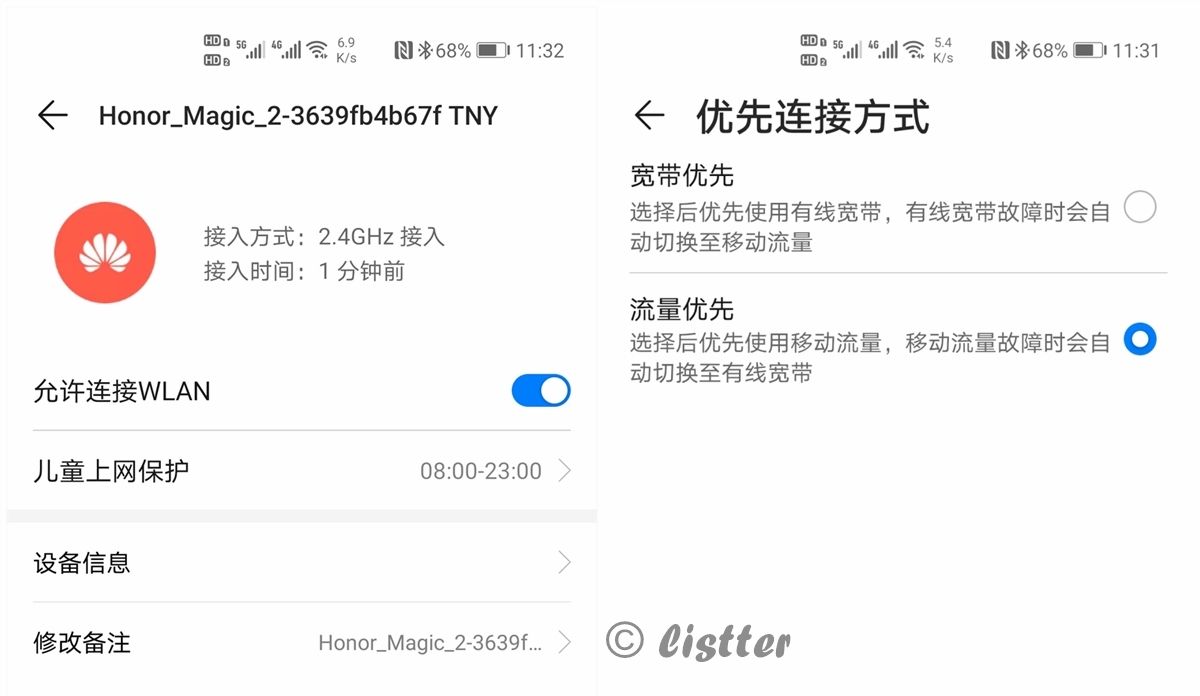The width and height of the screenshot is (1200, 696).
Task: Go back from the Honor_Magic_2 device page
Action: [x=52, y=116]
